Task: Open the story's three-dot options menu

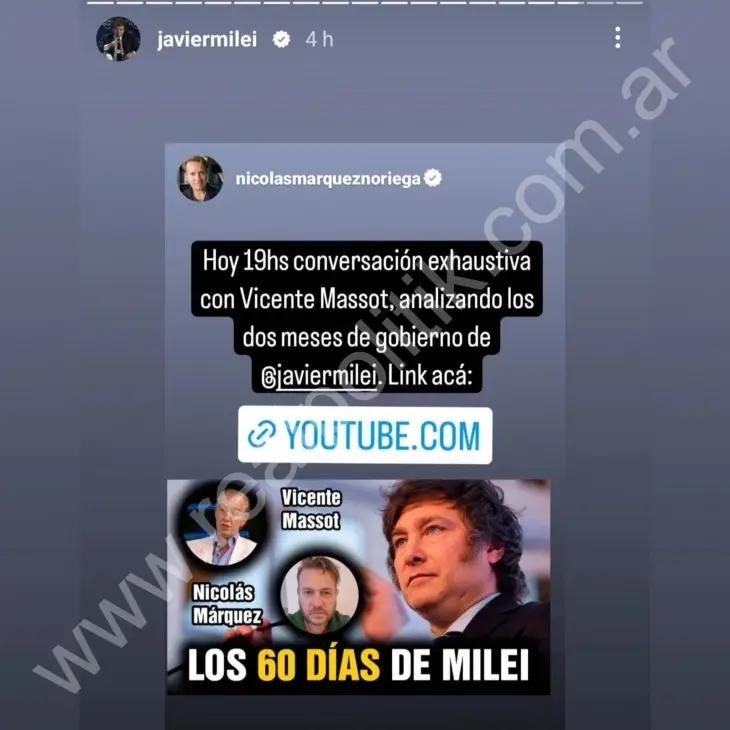Action: click(618, 38)
